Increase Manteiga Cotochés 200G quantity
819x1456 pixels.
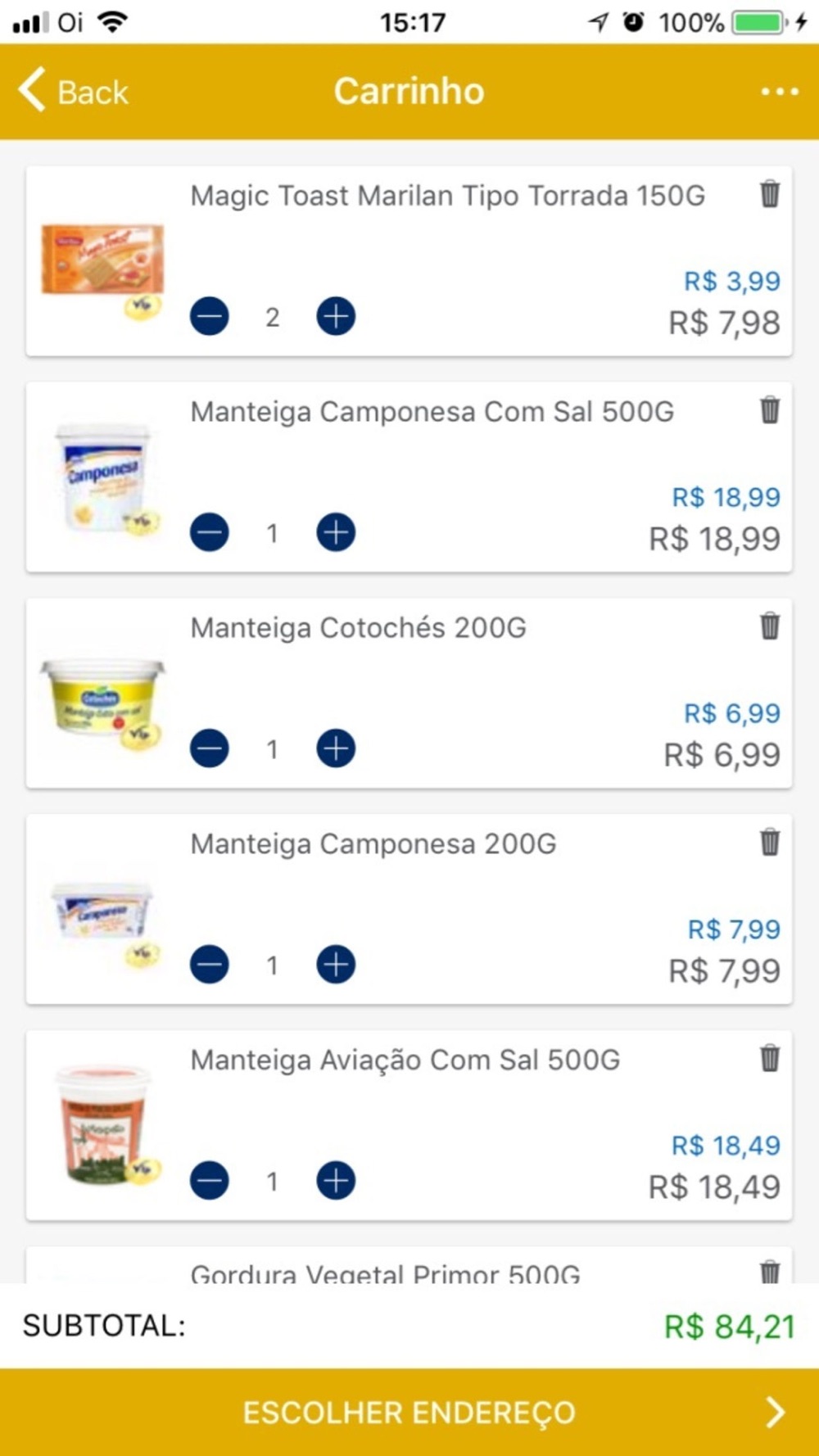click(x=336, y=748)
